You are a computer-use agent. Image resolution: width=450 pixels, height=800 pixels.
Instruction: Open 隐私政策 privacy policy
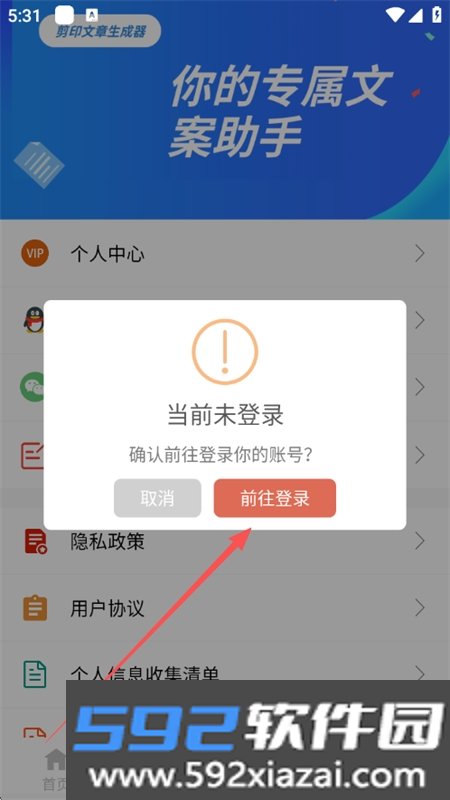click(225, 541)
